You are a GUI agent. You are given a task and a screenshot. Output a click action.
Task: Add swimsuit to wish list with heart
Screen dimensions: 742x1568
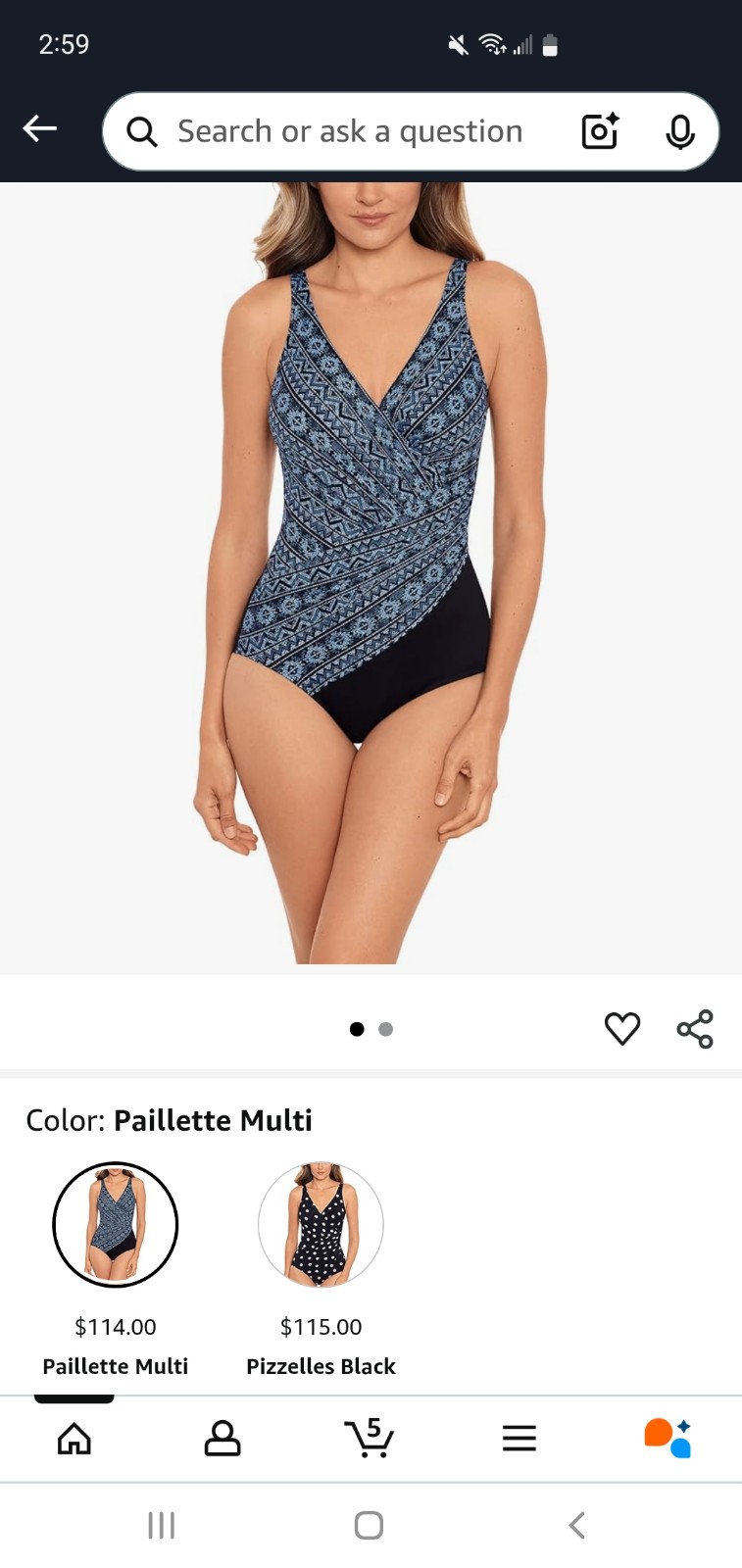click(x=622, y=1028)
